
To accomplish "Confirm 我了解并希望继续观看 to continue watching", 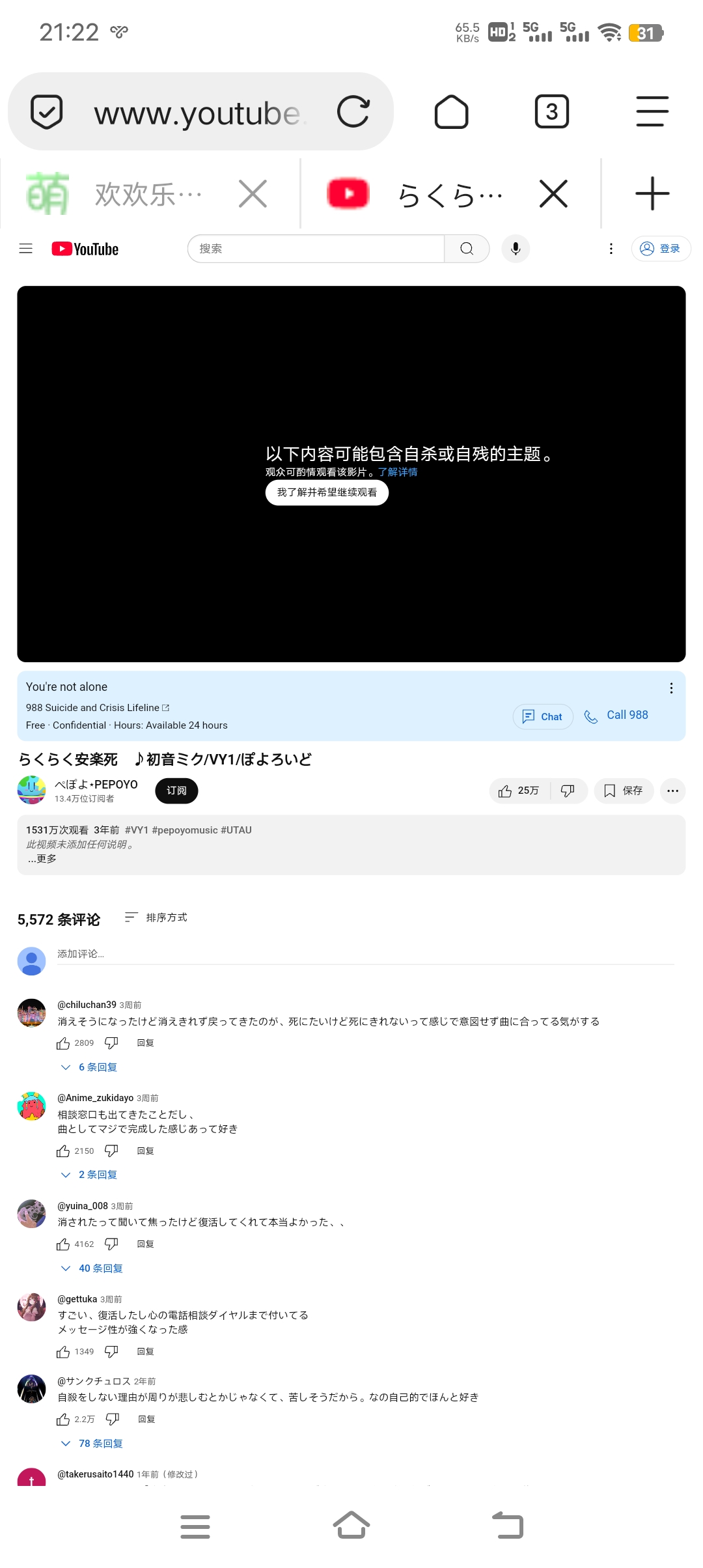I will [327, 492].
